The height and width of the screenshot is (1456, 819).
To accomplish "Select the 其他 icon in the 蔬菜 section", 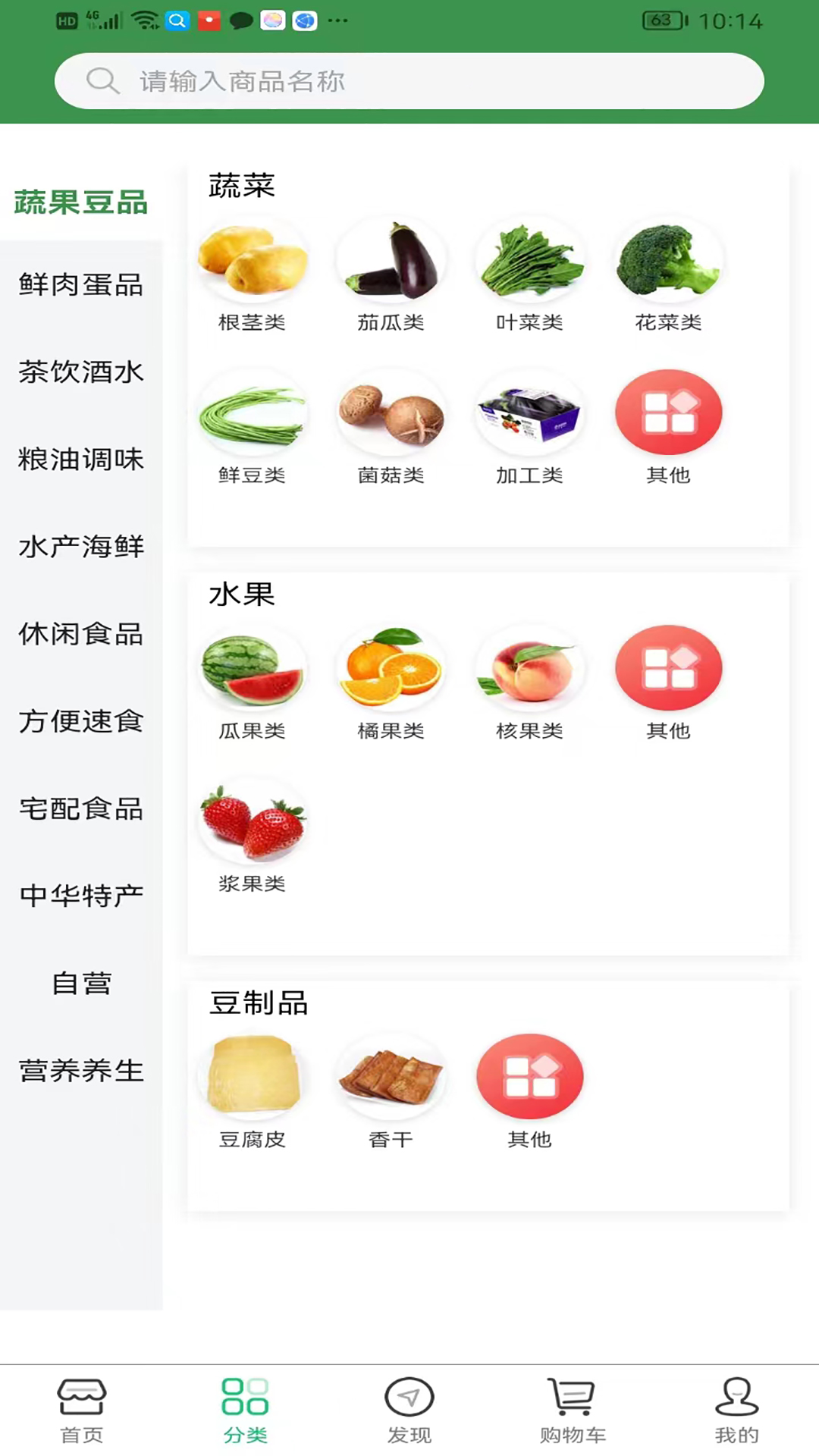I will coord(668,413).
